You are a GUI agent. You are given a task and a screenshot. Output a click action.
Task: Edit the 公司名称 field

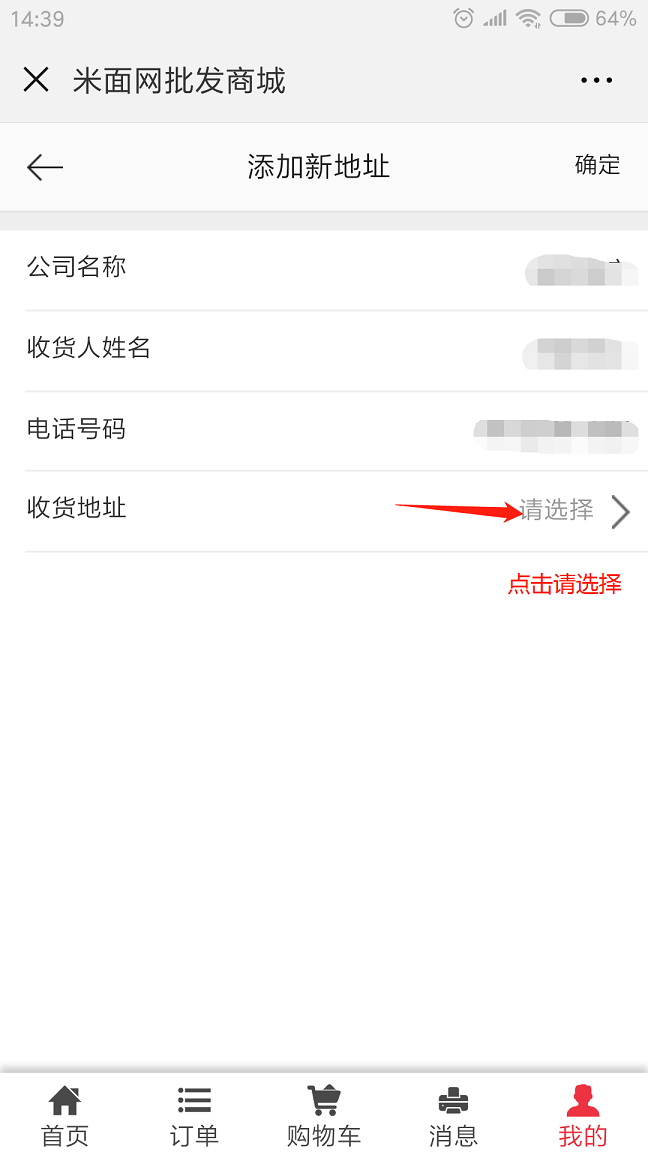336,270
